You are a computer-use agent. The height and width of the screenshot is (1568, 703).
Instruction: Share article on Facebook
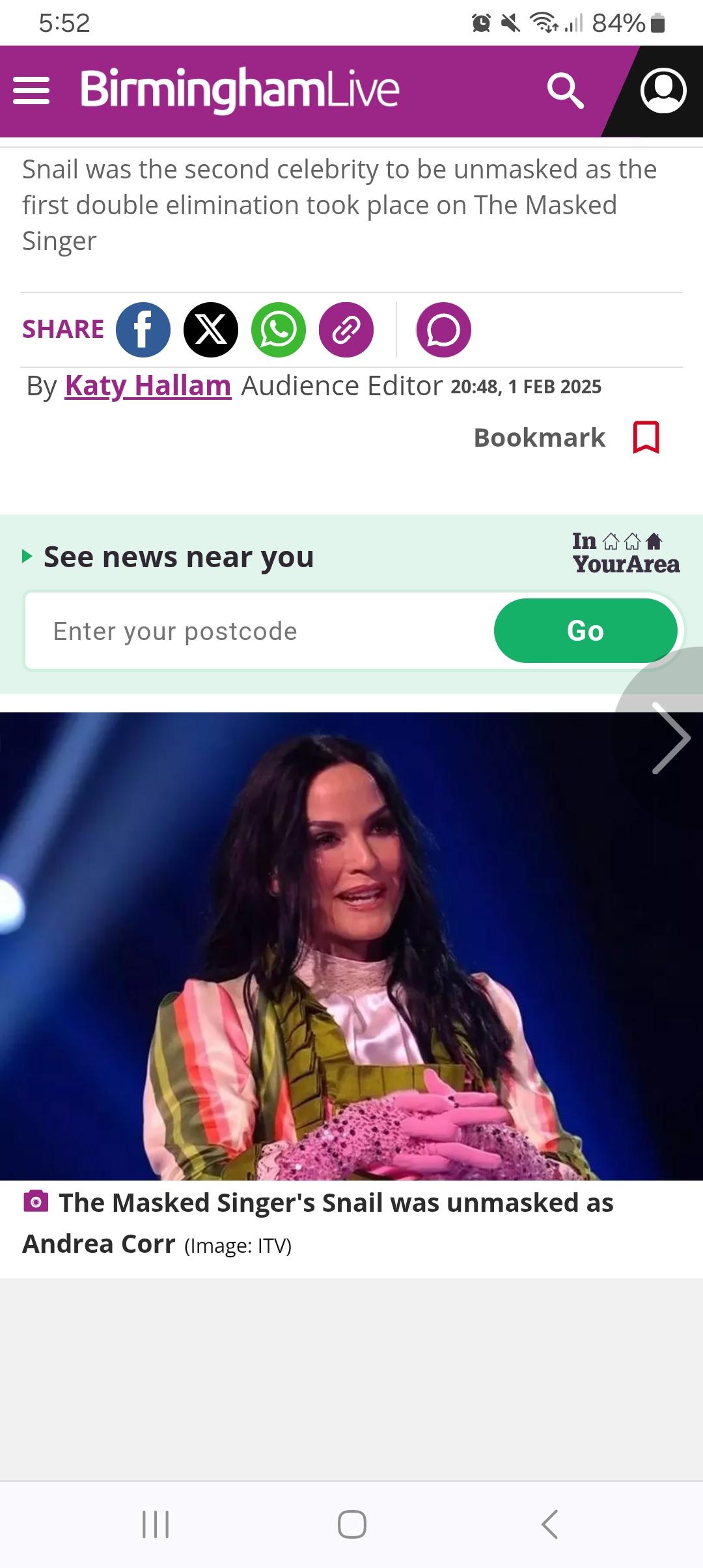tap(143, 329)
